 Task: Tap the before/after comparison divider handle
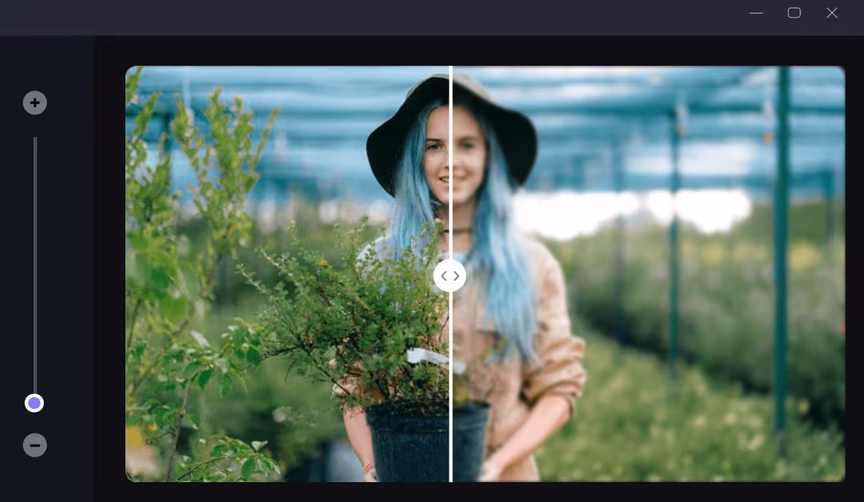pyautogui.click(x=450, y=276)
